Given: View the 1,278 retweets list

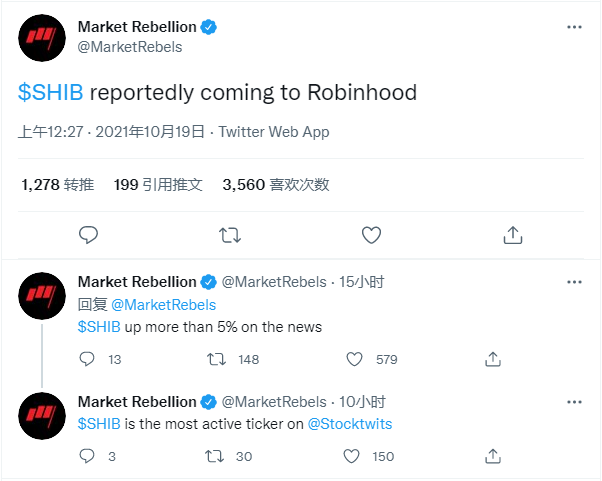Looking at the screenshot, I should 57,185.
